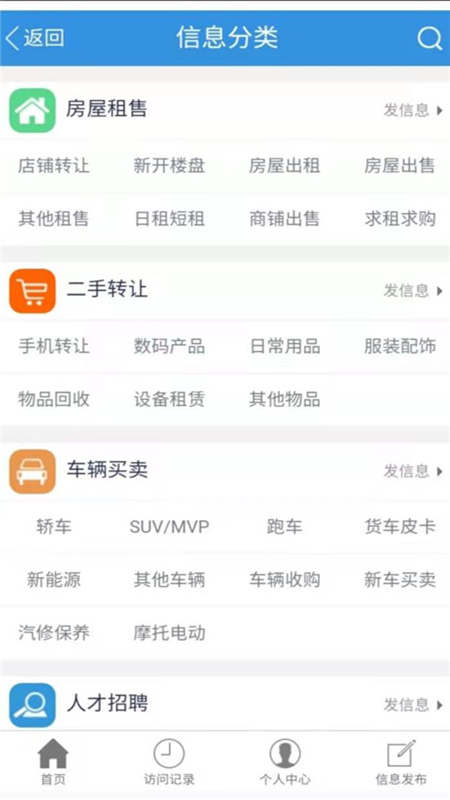Switch to the 访问记录 tab
Viewport: 450px width, 800px height.
point(169,762)
